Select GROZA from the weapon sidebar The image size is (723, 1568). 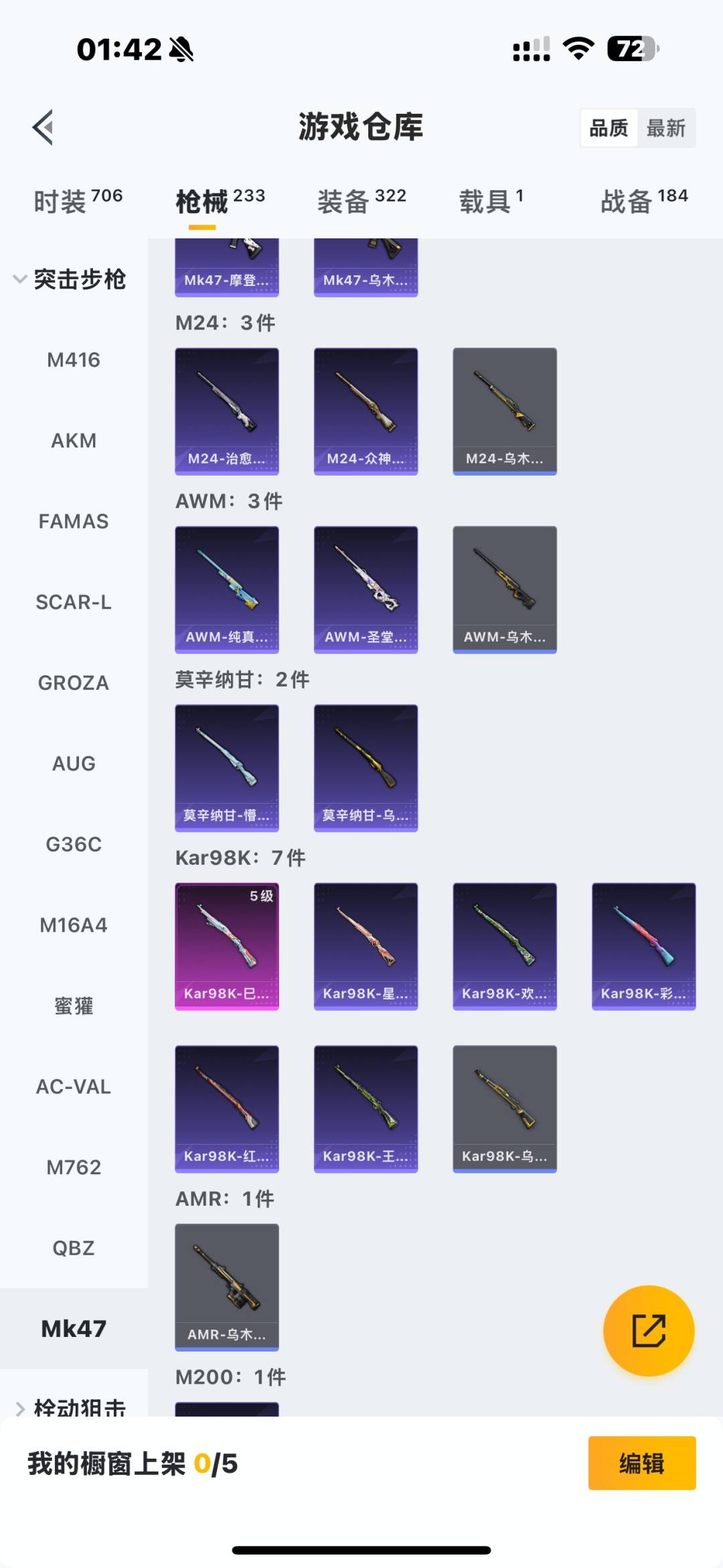point(72,683)
